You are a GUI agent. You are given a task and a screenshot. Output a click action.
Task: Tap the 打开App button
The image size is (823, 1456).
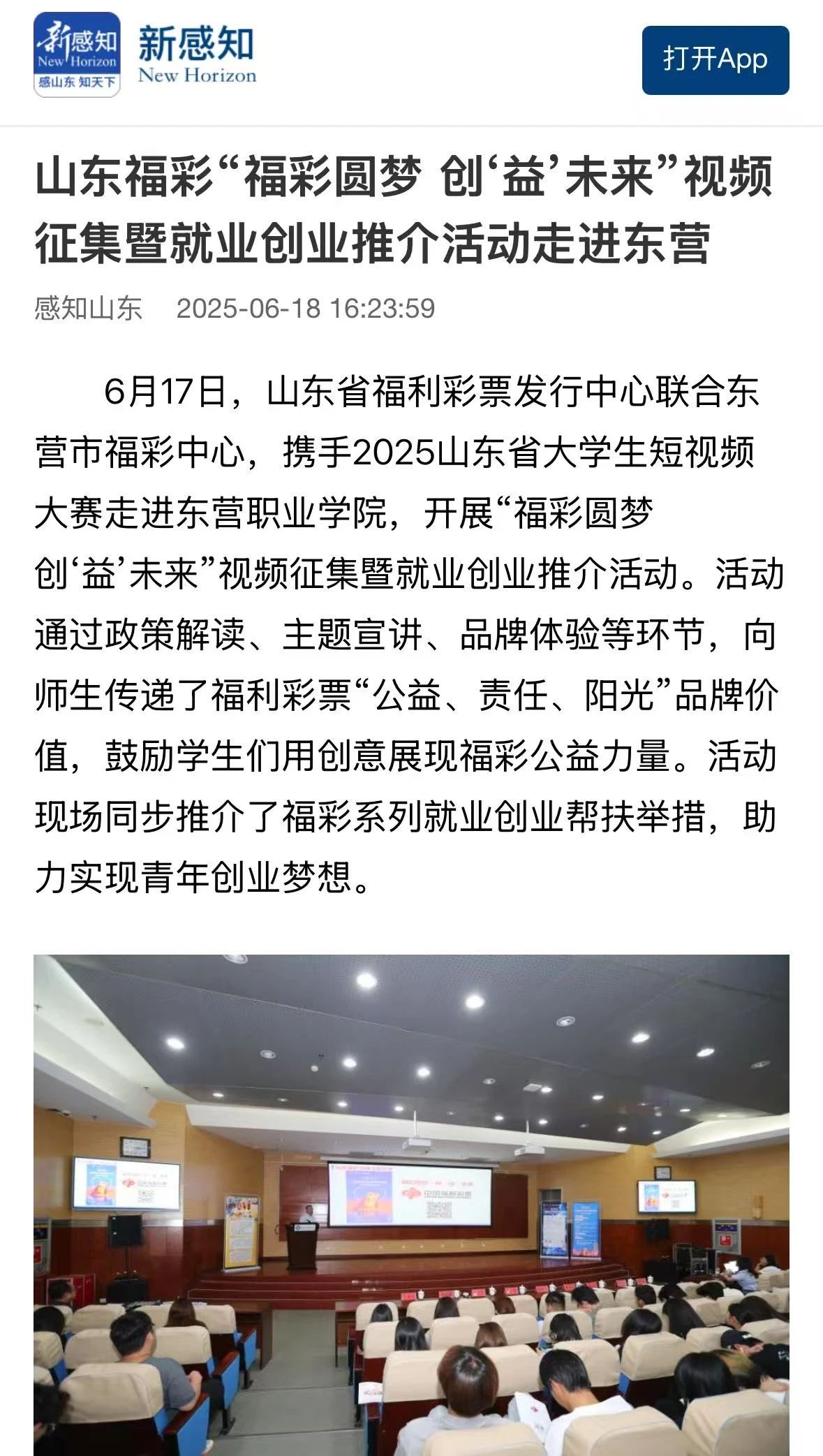click(715, 60)
